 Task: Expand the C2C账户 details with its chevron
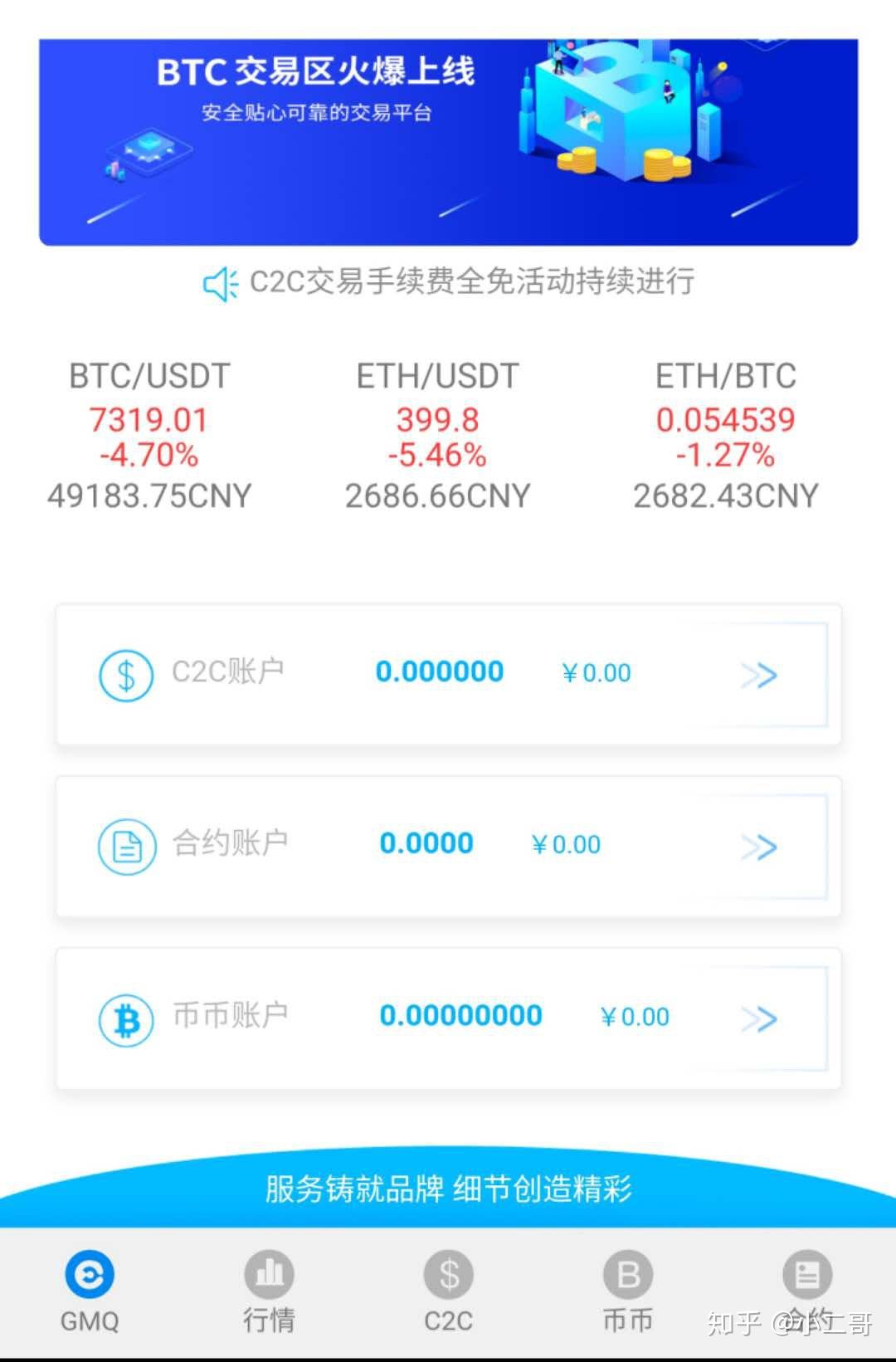pos(760,675)
